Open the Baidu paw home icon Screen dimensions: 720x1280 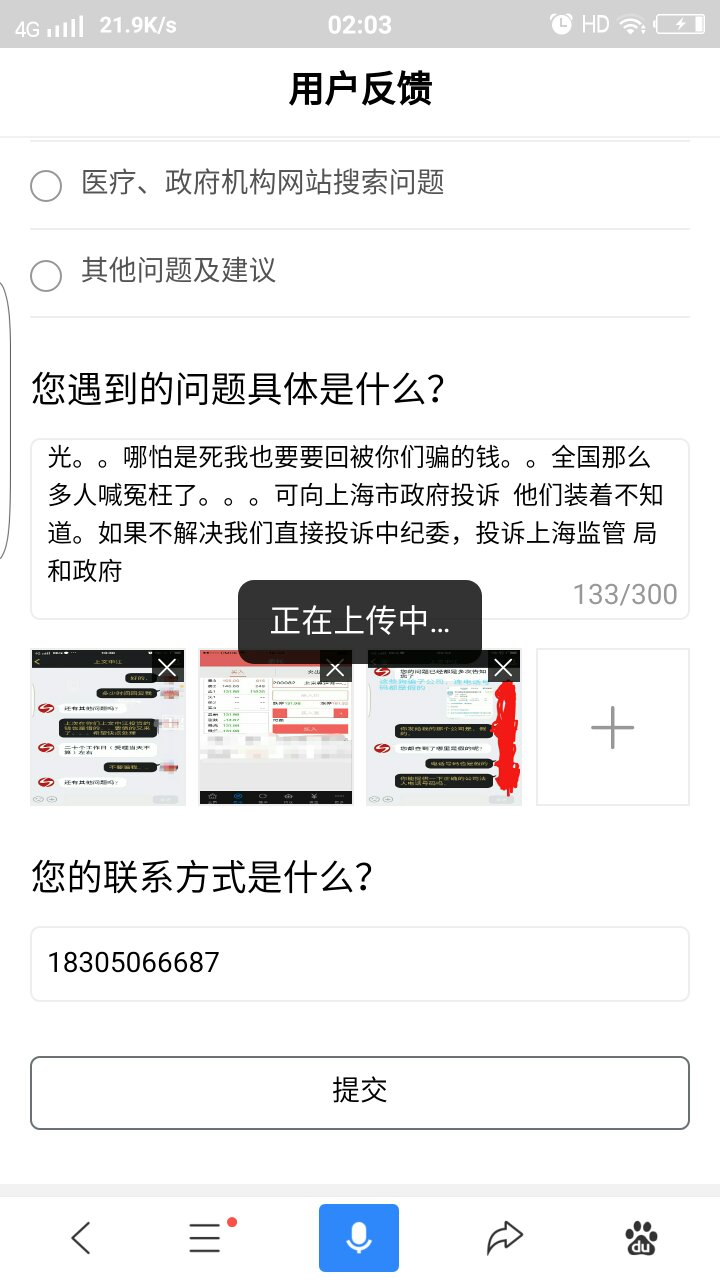(641, 1238)
